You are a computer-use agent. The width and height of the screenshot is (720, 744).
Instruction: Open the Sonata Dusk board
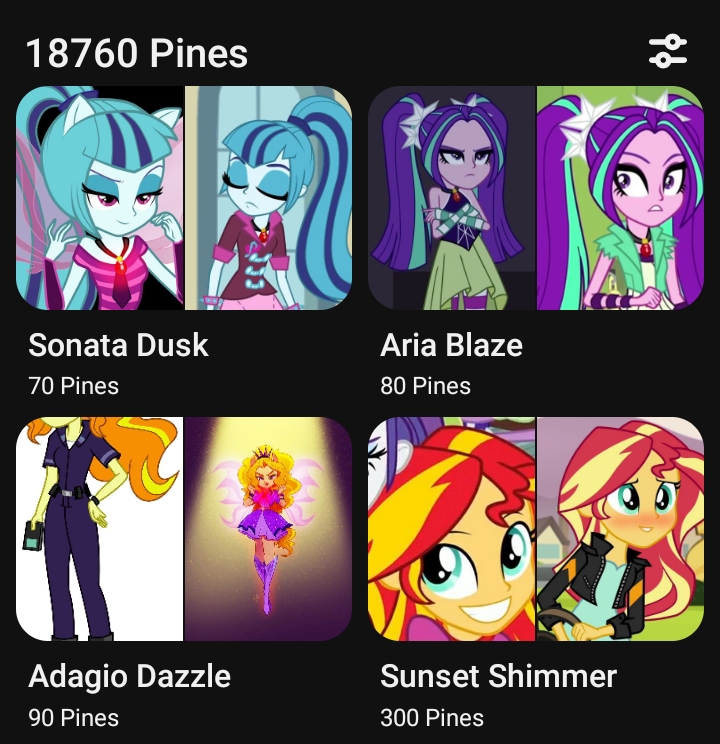pos(184,198)
